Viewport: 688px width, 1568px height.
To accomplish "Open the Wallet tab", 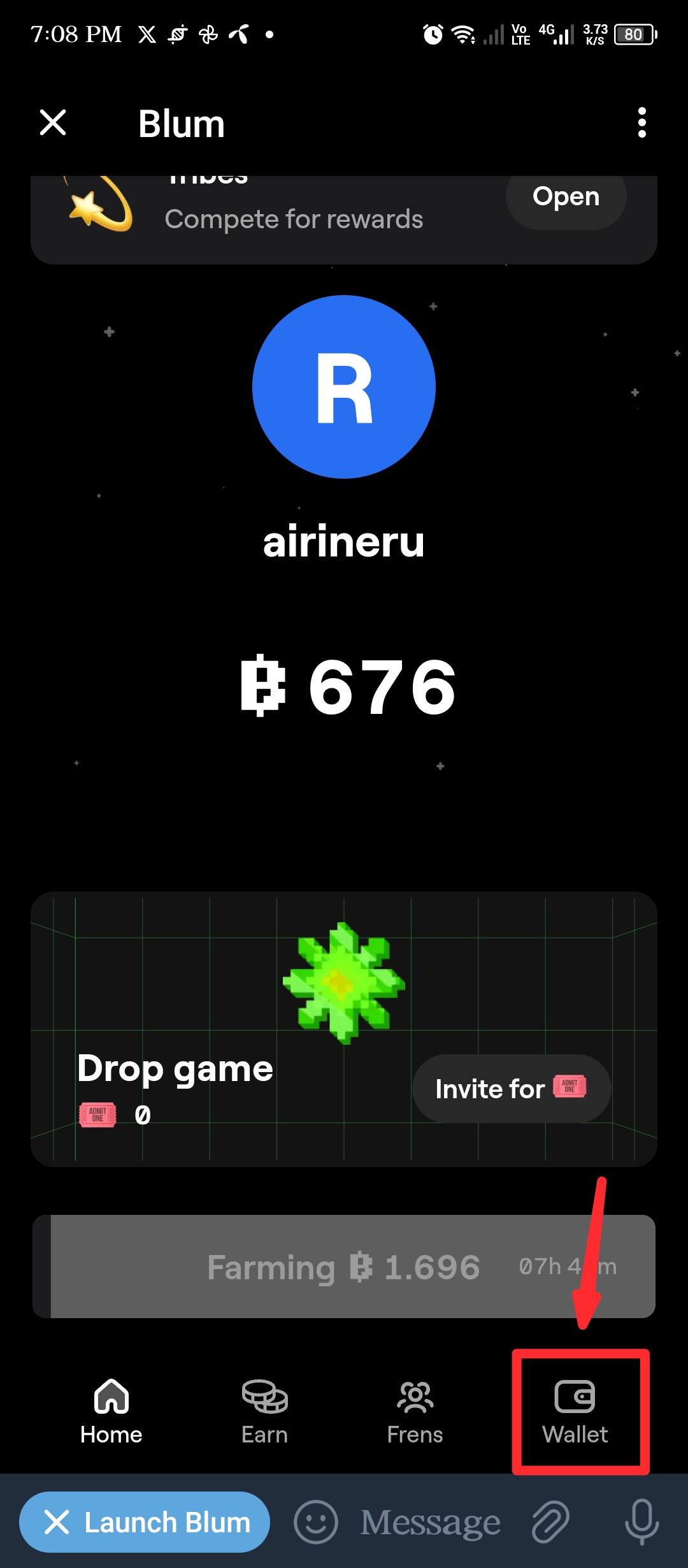I will pyautogui.click(x=575, y=1411).
